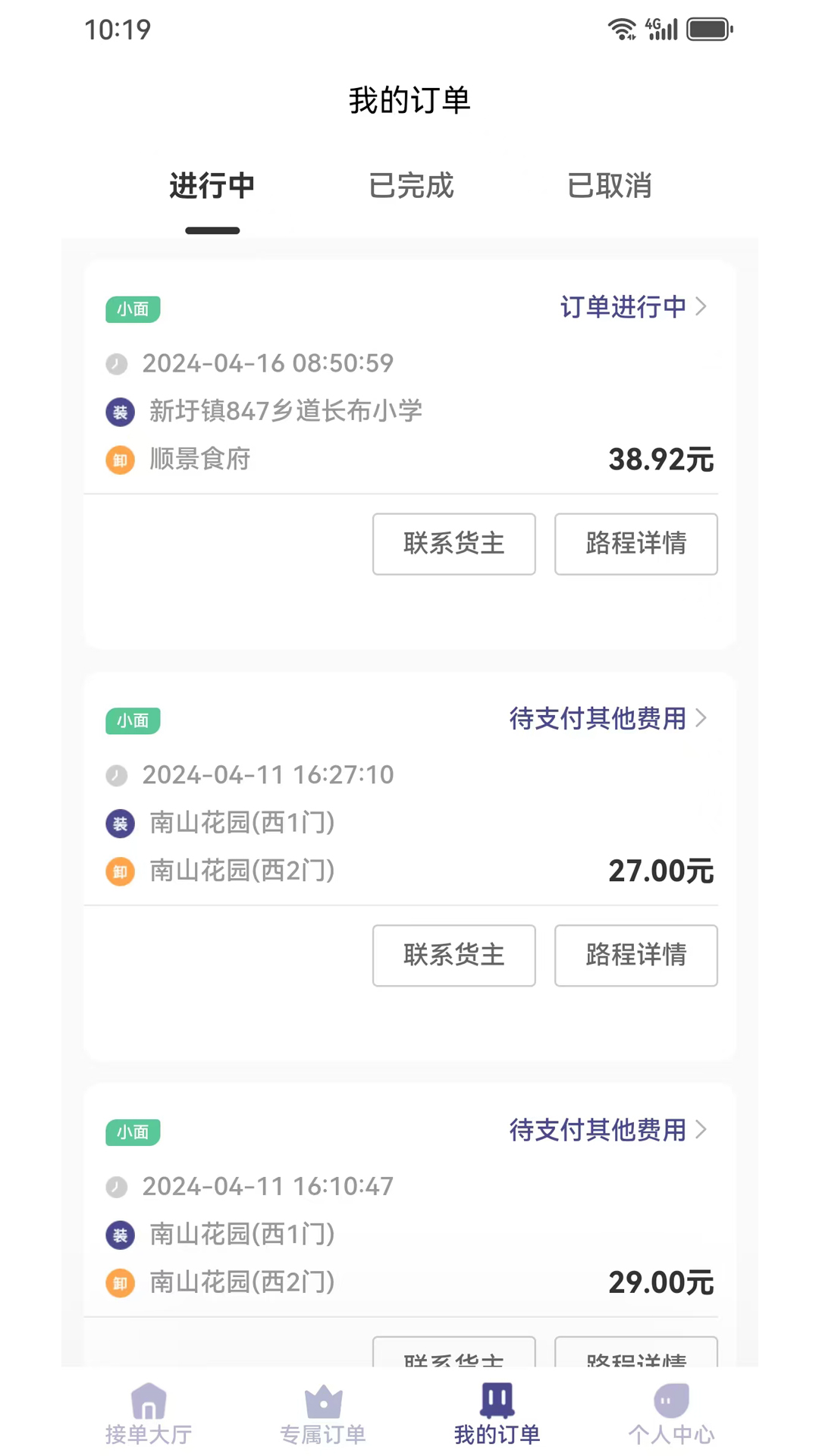Screen dimensions: 819x1456
Task: Select the green 小面 tag on top order
Action: pos(132,309)
